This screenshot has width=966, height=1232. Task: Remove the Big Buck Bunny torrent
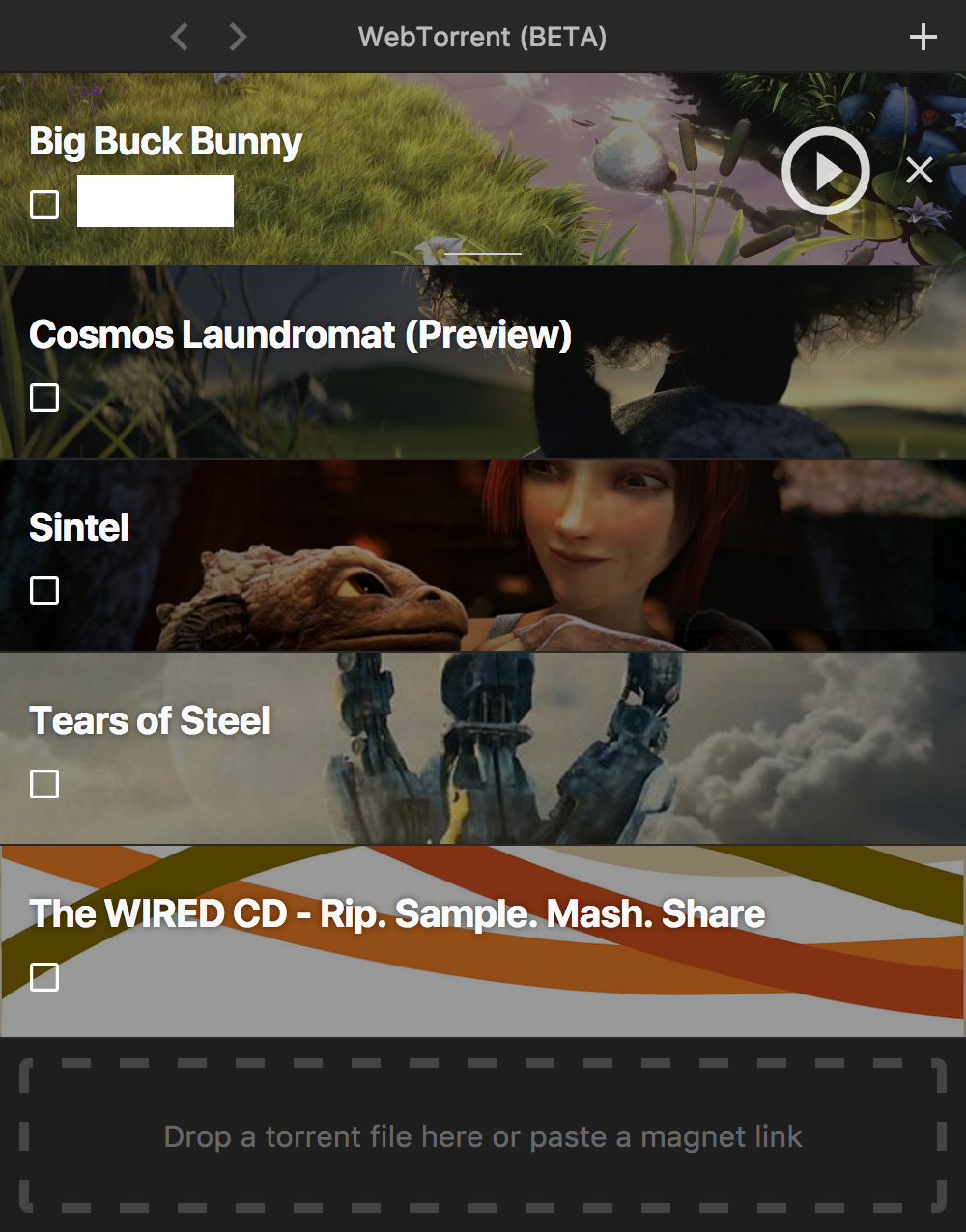pos(920,171)
